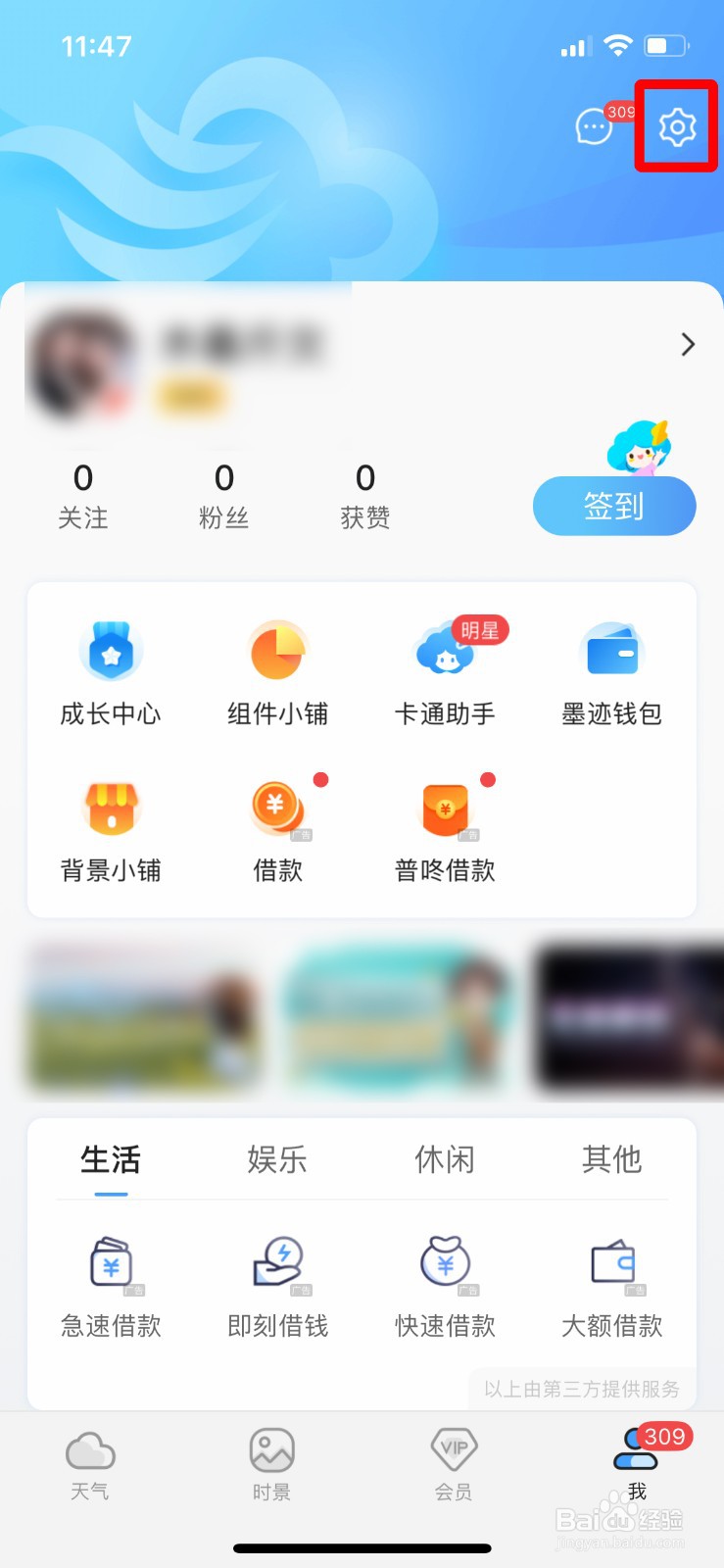Select the 生活 tab
The image size is (724, 1568).
[x=111, y=1159]
